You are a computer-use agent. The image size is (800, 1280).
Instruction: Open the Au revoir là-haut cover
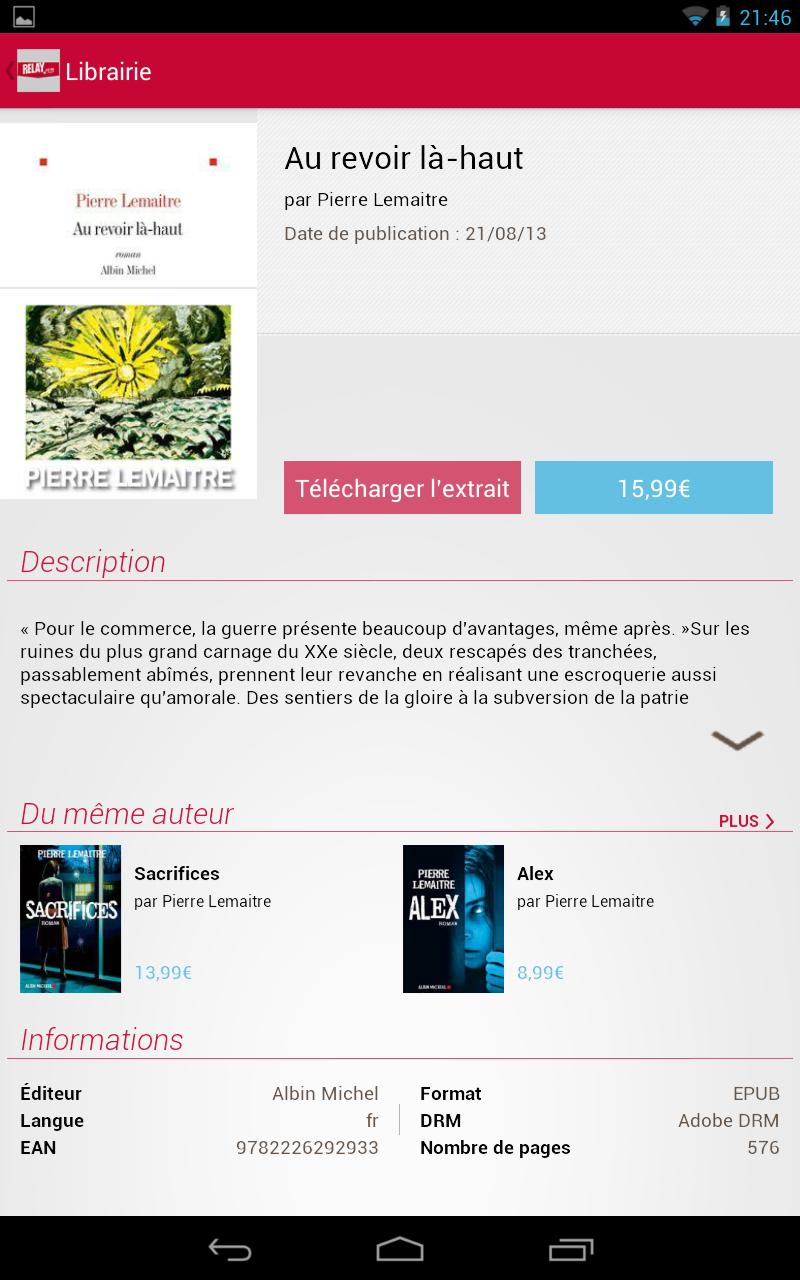coord(128,310)
